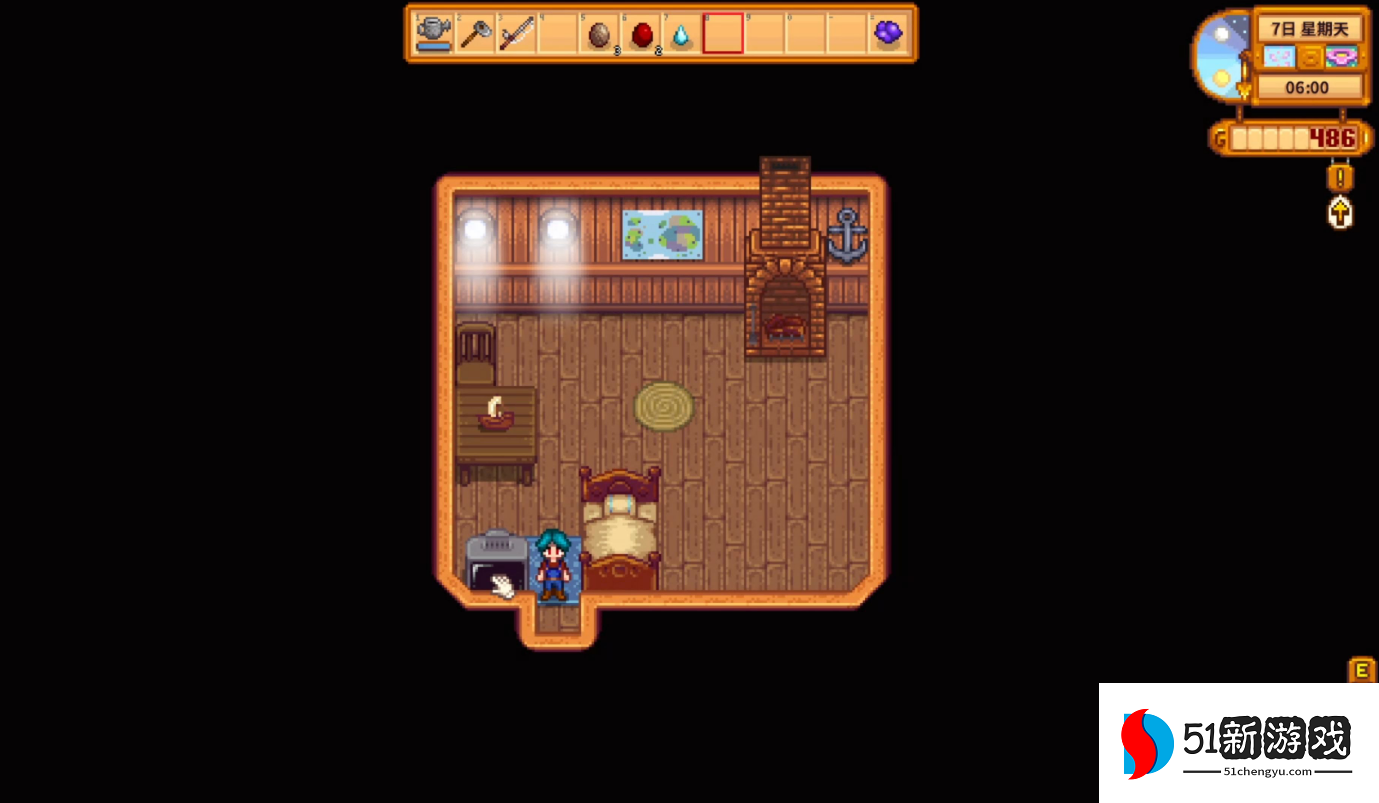Tap the yellow up-arrow icon
Image resolution: width=1379 pixels, height=803 pixels.
point(1340,212)
